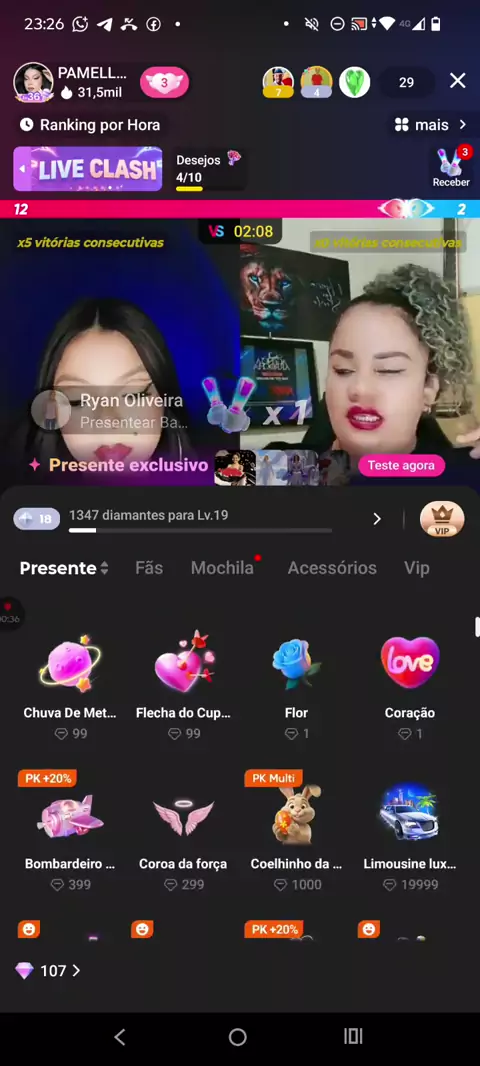Open the Ranking por Hora chip
The height and width of the screenshot is (1066, 480).
click(90, 125)
